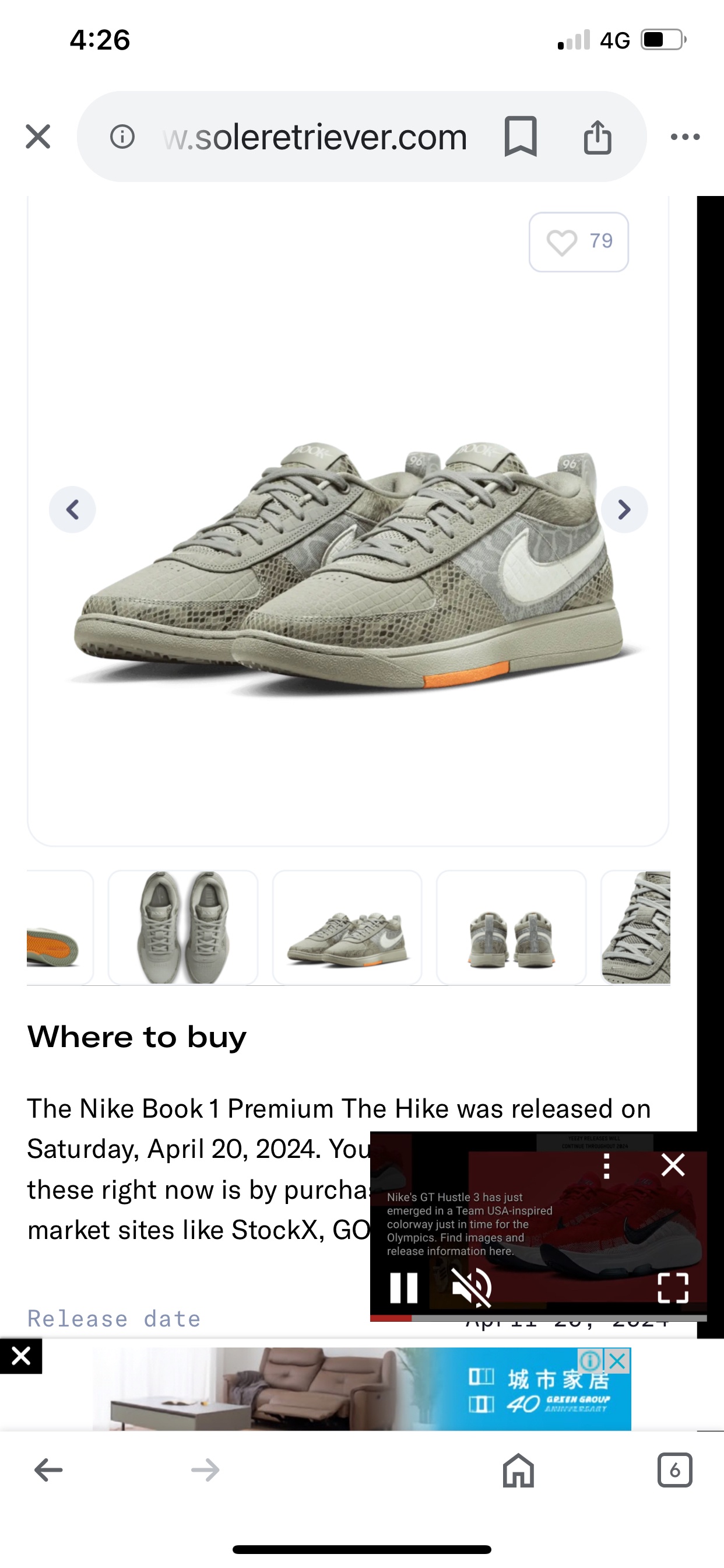Go back to the previous page
The height and width of the screenshot is (1568, 724).
48,1470
